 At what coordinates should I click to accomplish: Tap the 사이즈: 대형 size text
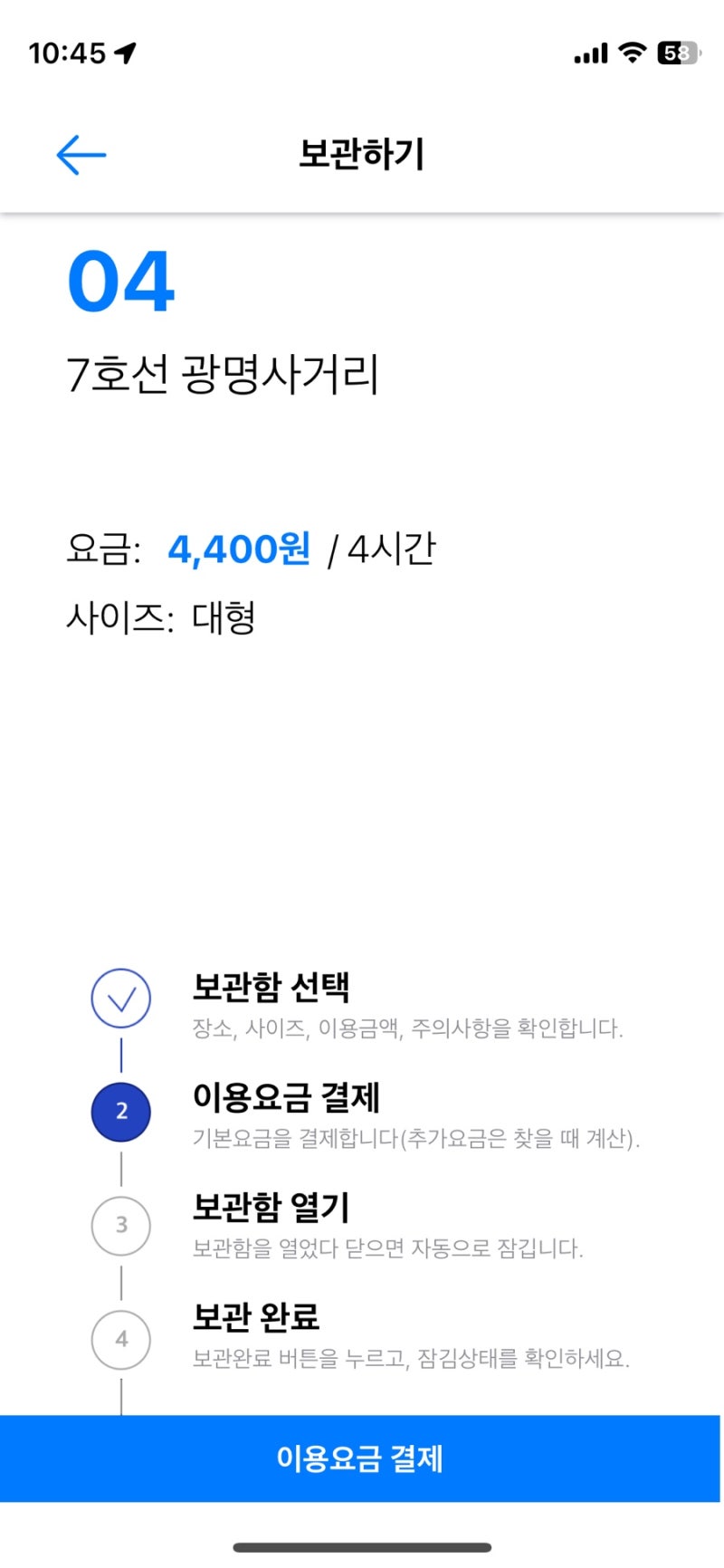[163, 616]
